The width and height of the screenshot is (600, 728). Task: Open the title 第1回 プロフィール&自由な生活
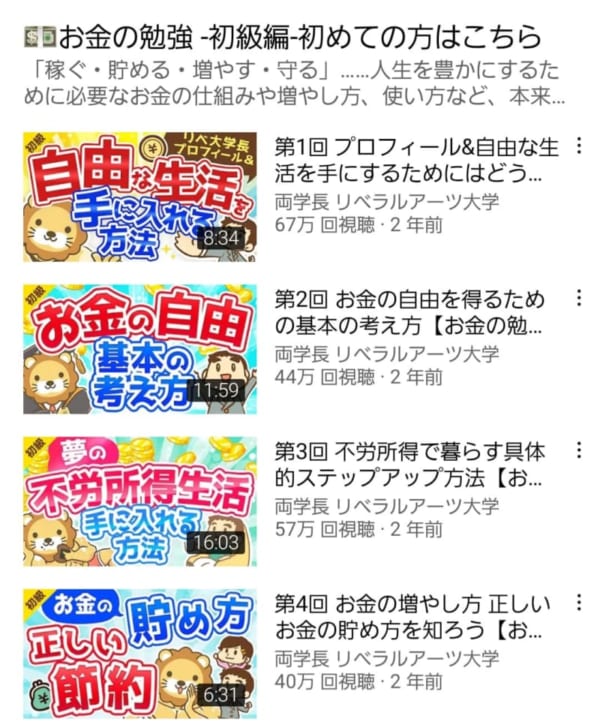pos(415,160)
